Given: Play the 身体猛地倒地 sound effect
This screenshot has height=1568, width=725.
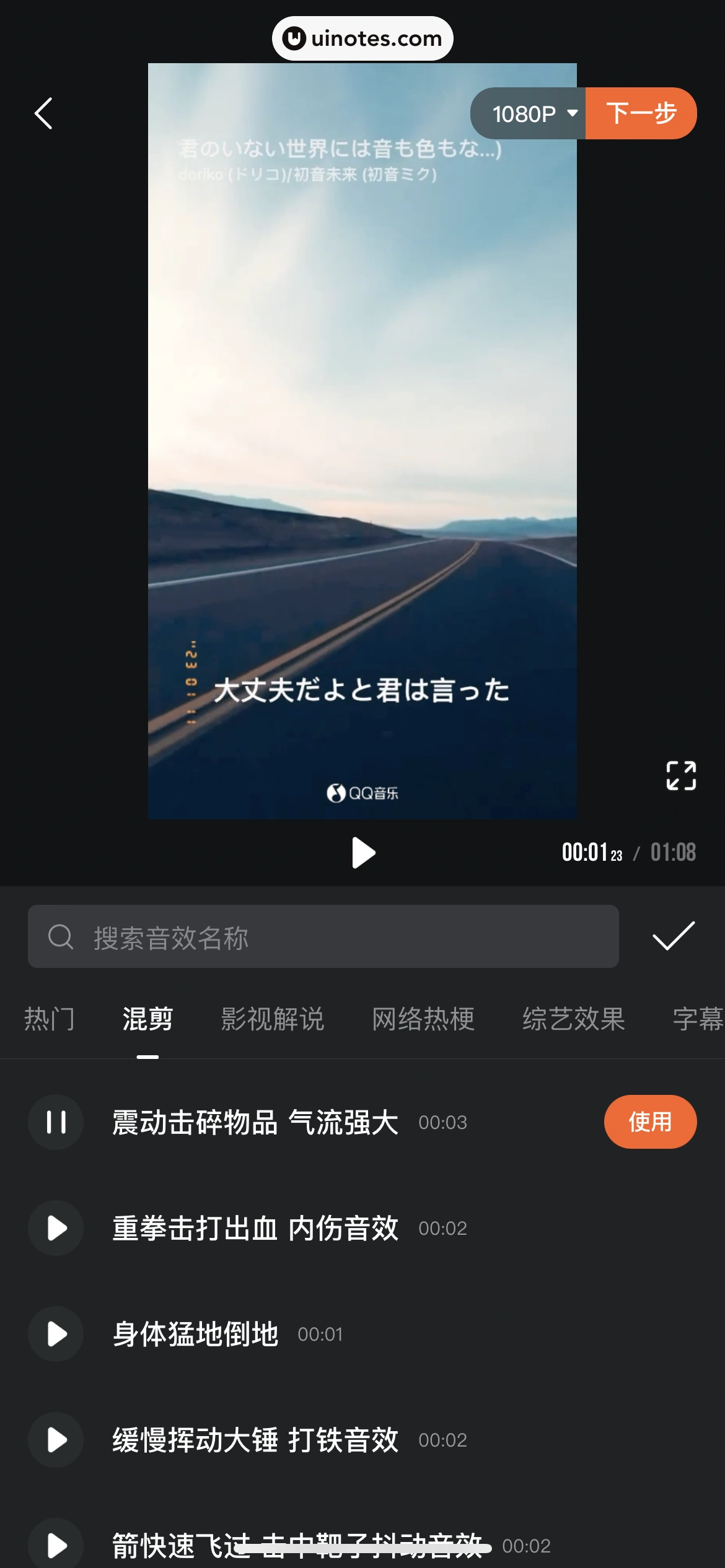Looking at the screenshot, I should click(55, 1335).
